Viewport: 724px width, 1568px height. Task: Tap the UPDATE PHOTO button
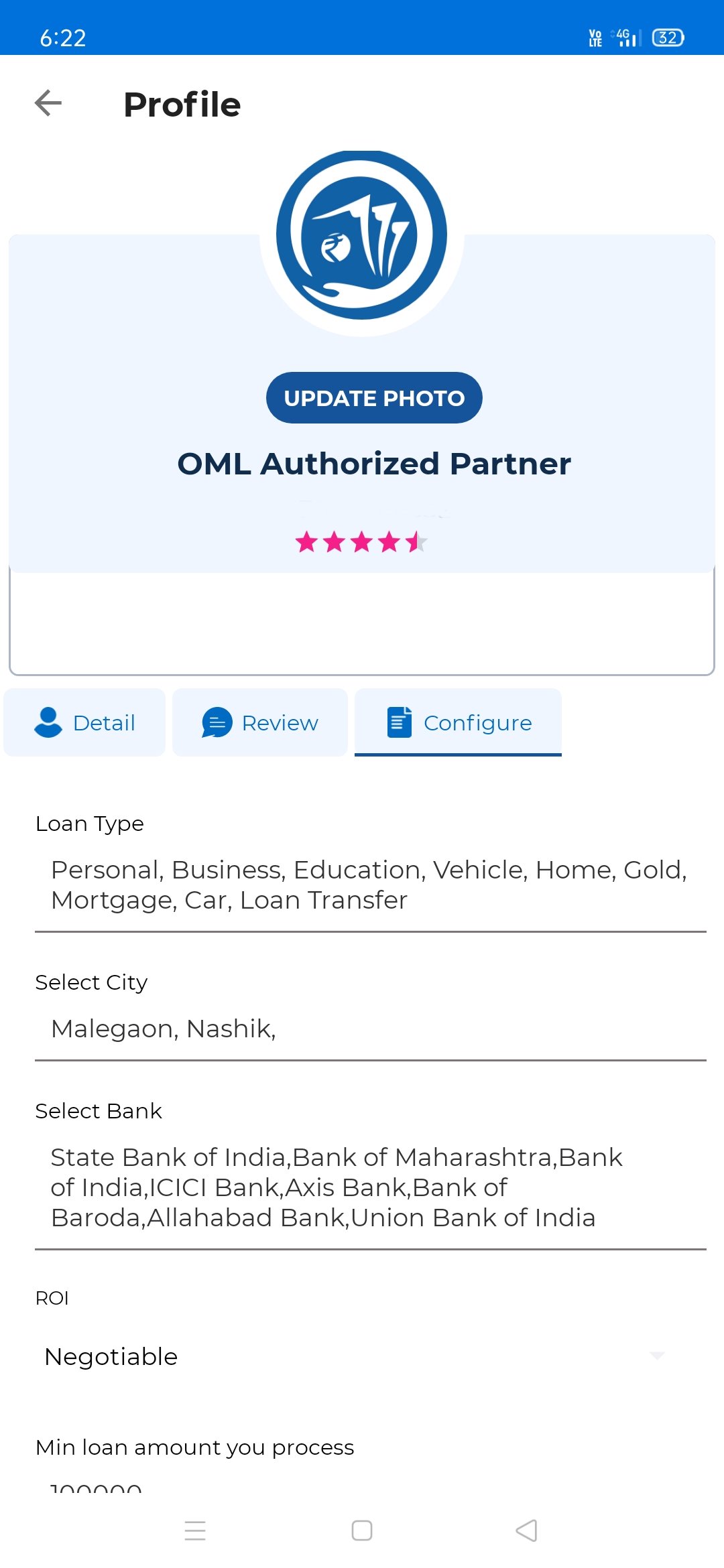tap(374, 397)
